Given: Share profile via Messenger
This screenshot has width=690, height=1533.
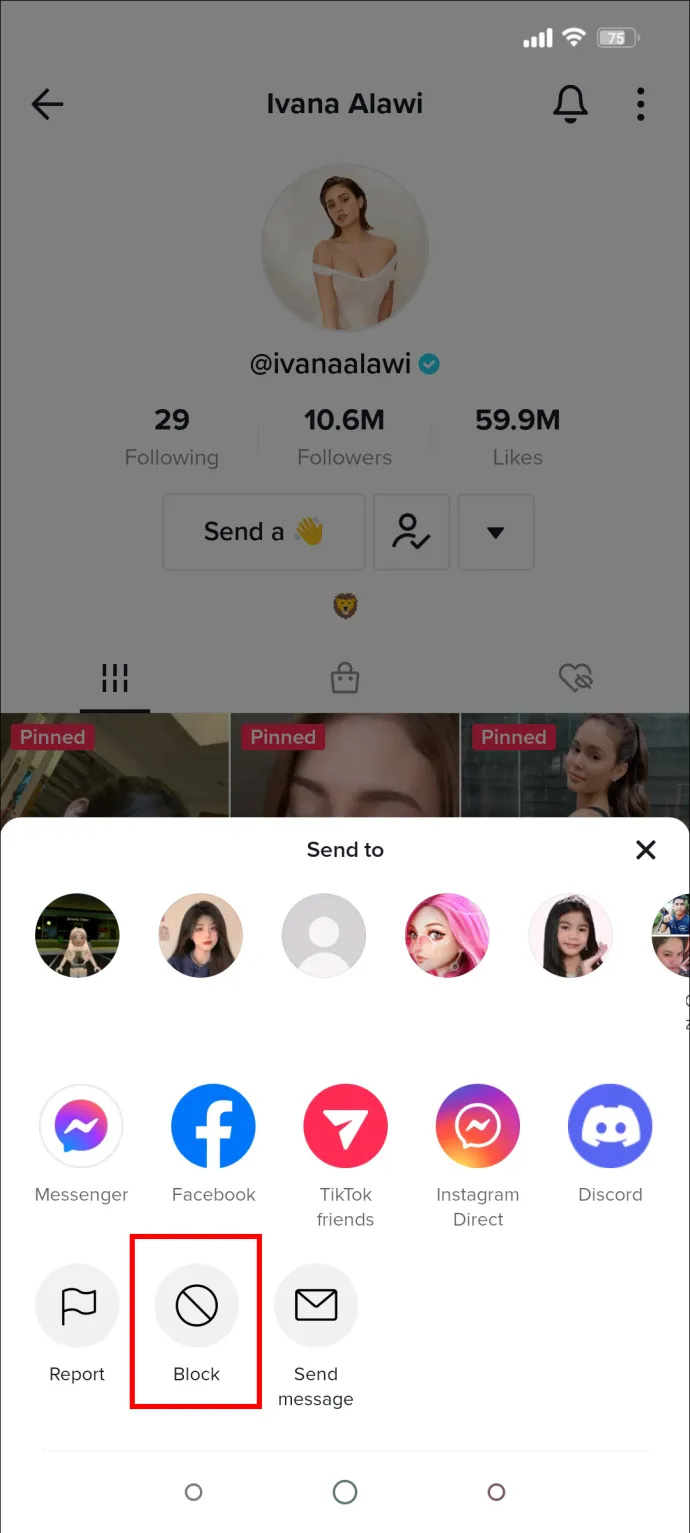Looking at the screenshot, I should (81, 1127).
